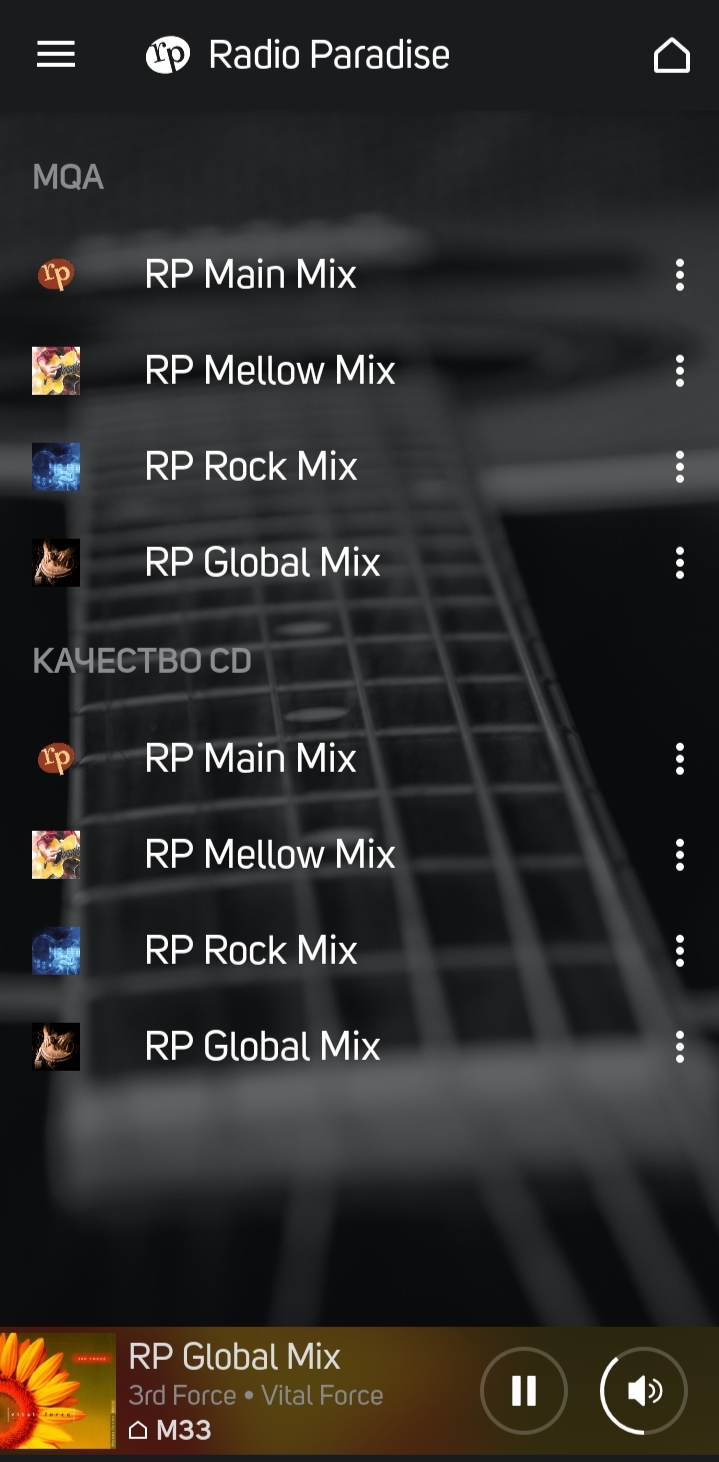Play RP Global Mix under Качество CD
The width and height of the screenshot is (719, 1462).
click(x=262, y=1046)
